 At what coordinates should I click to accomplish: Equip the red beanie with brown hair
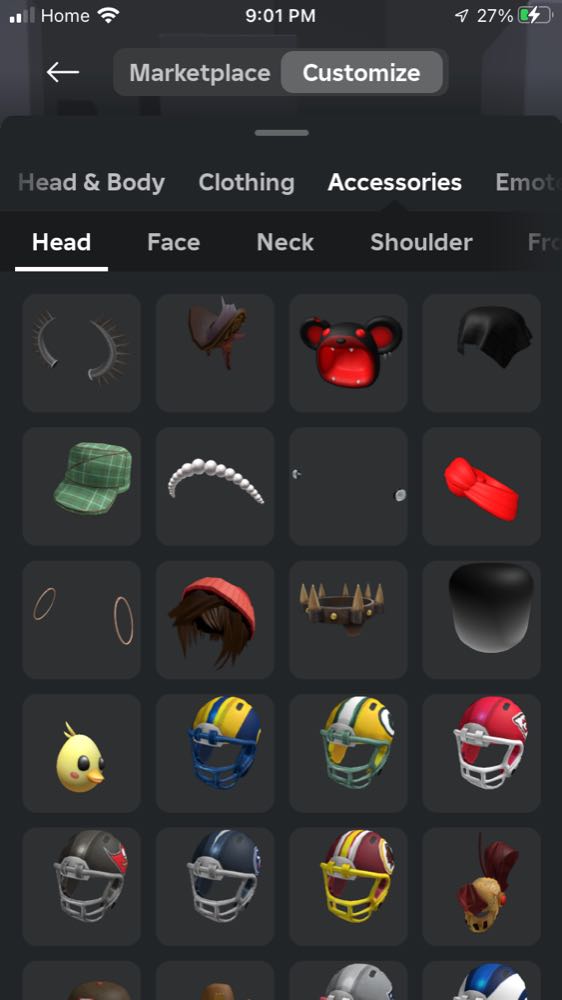[x=215, y=619]
